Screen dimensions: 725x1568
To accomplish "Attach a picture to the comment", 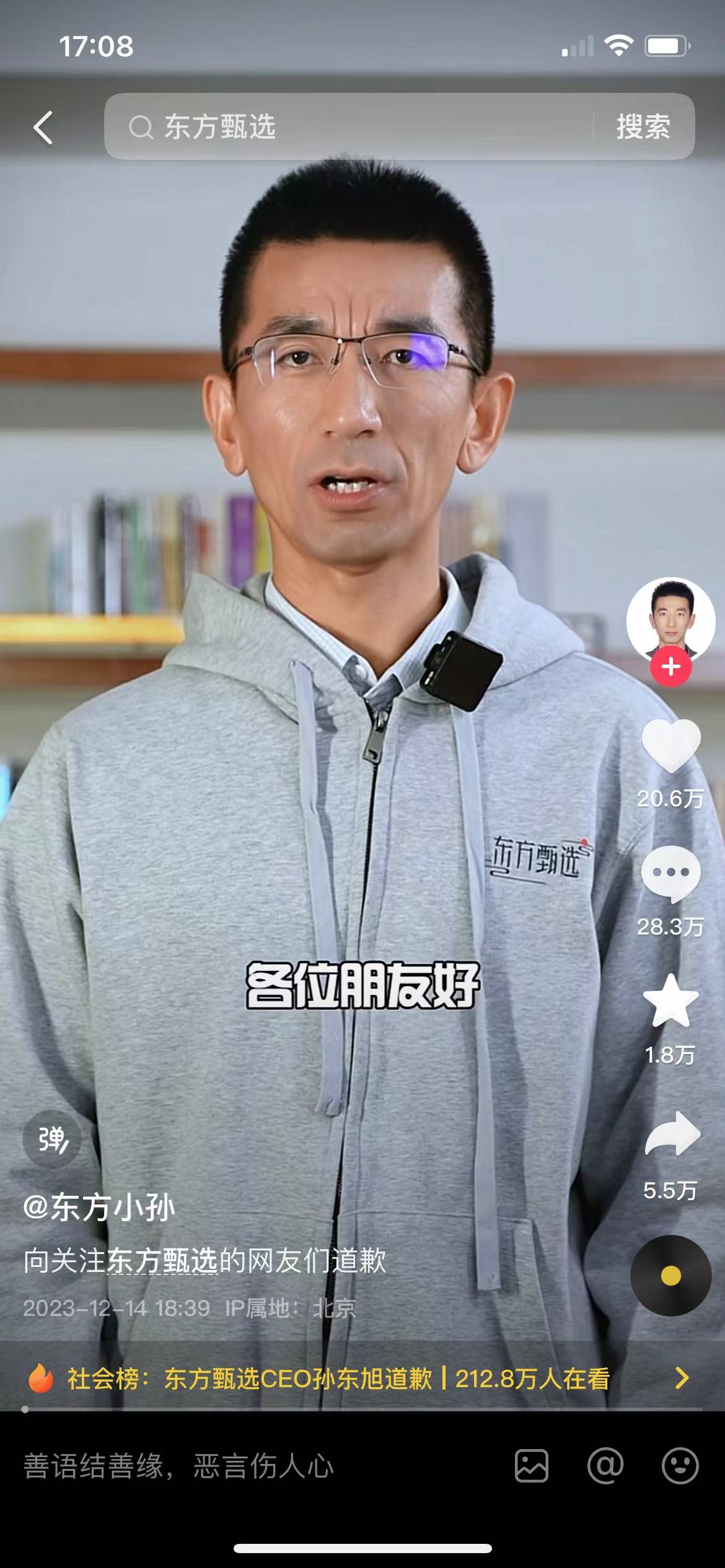I will point(532,1466).
